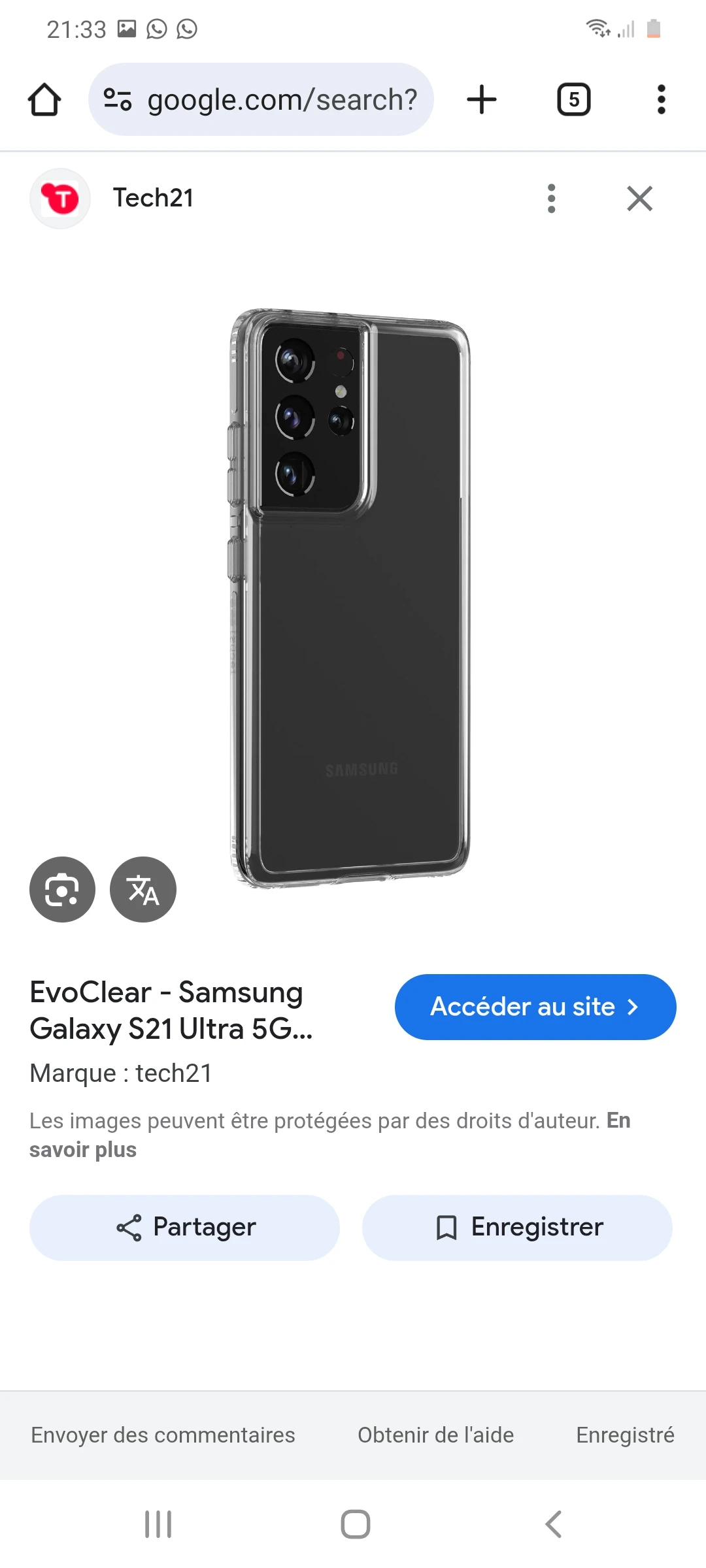Open the phone case image full view

pos(351,598)
